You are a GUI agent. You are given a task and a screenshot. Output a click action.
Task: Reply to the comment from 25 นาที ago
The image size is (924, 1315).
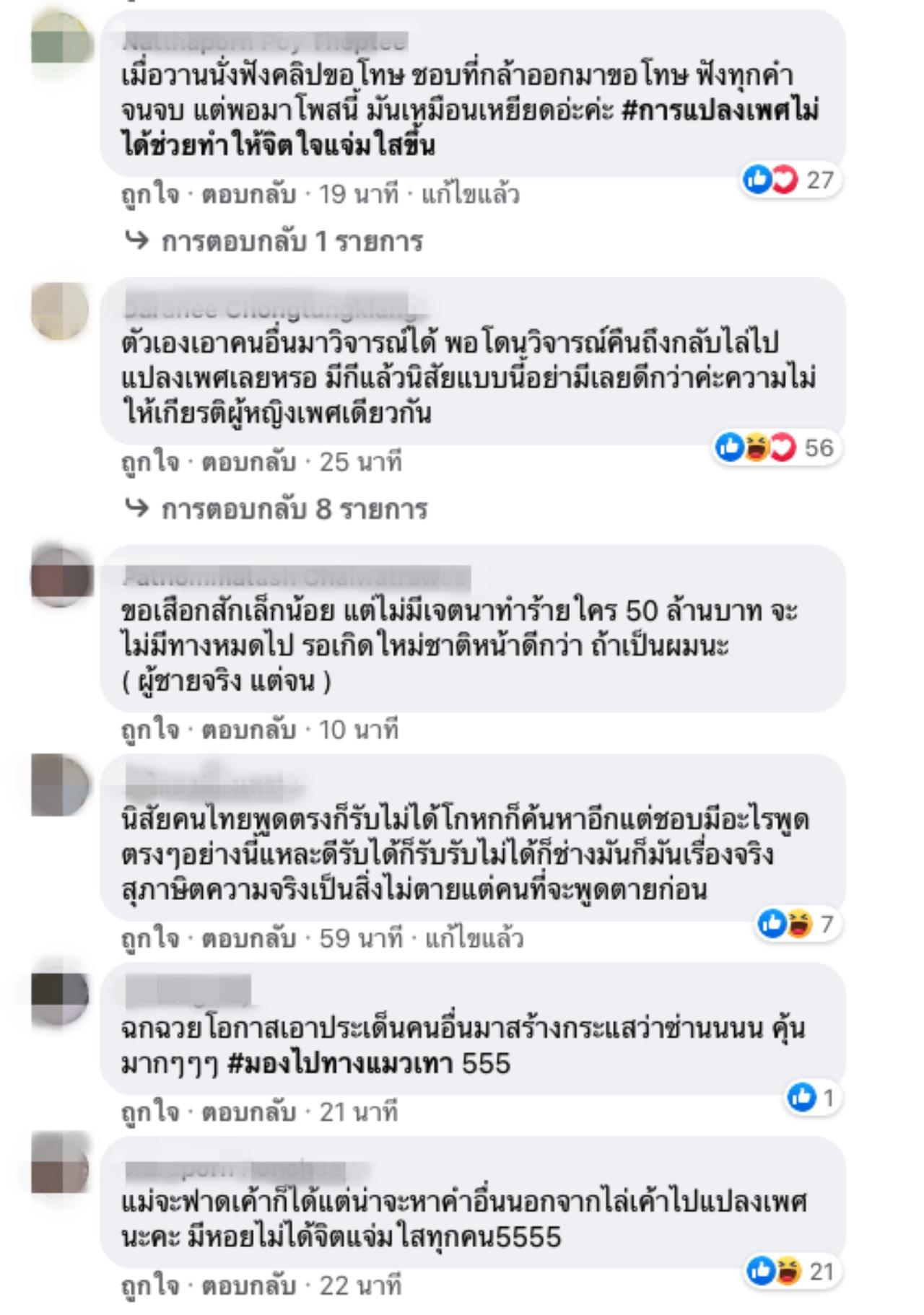coord(248,462)
